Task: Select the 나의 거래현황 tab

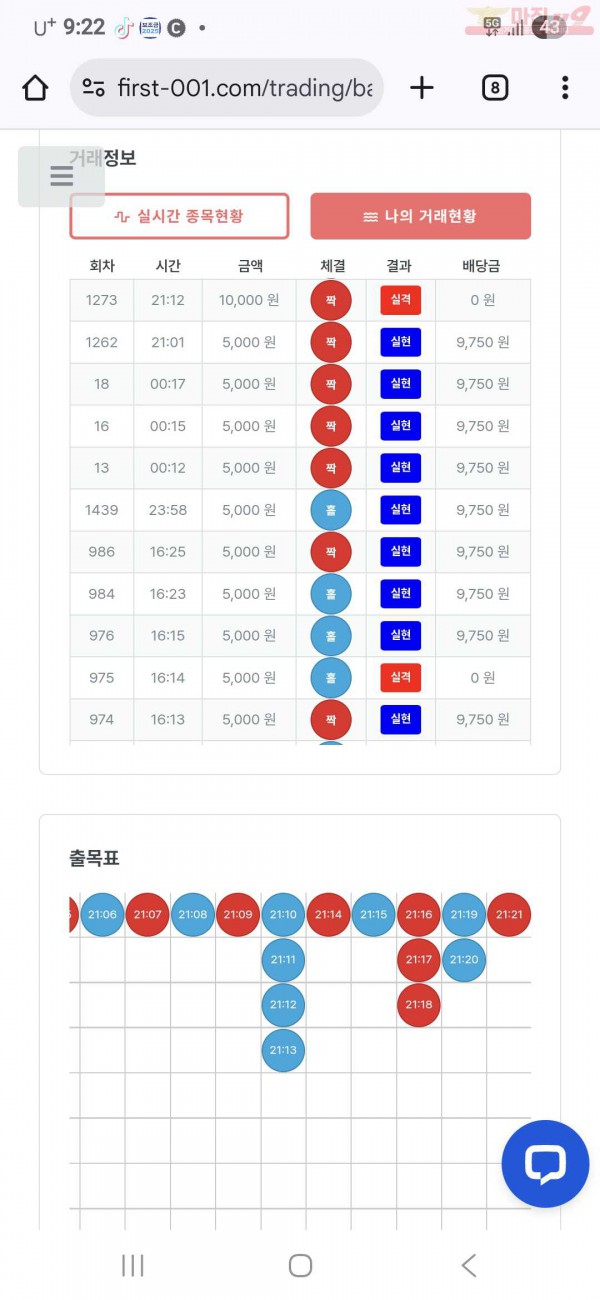Action: click(x=420, y=216)
